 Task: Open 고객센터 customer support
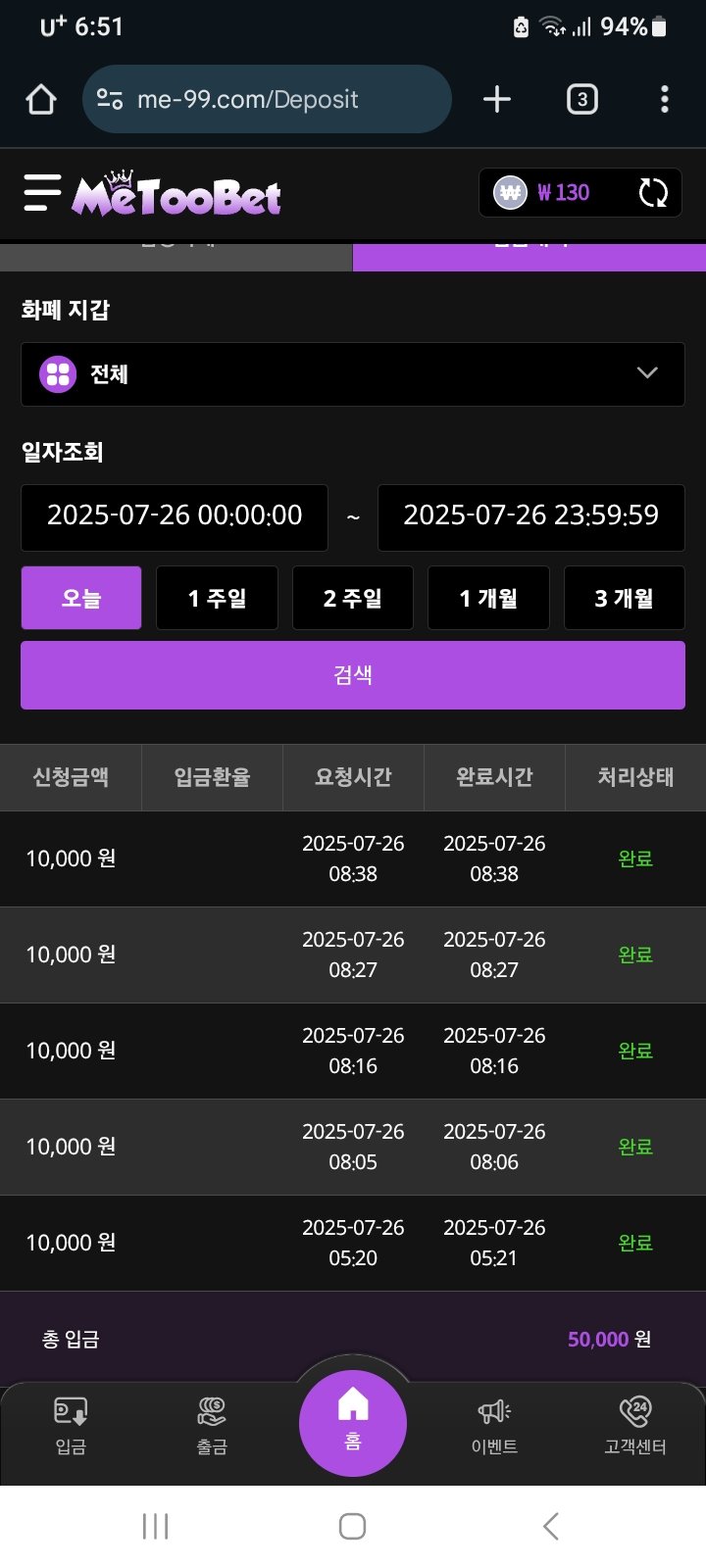click(635, 1425)
